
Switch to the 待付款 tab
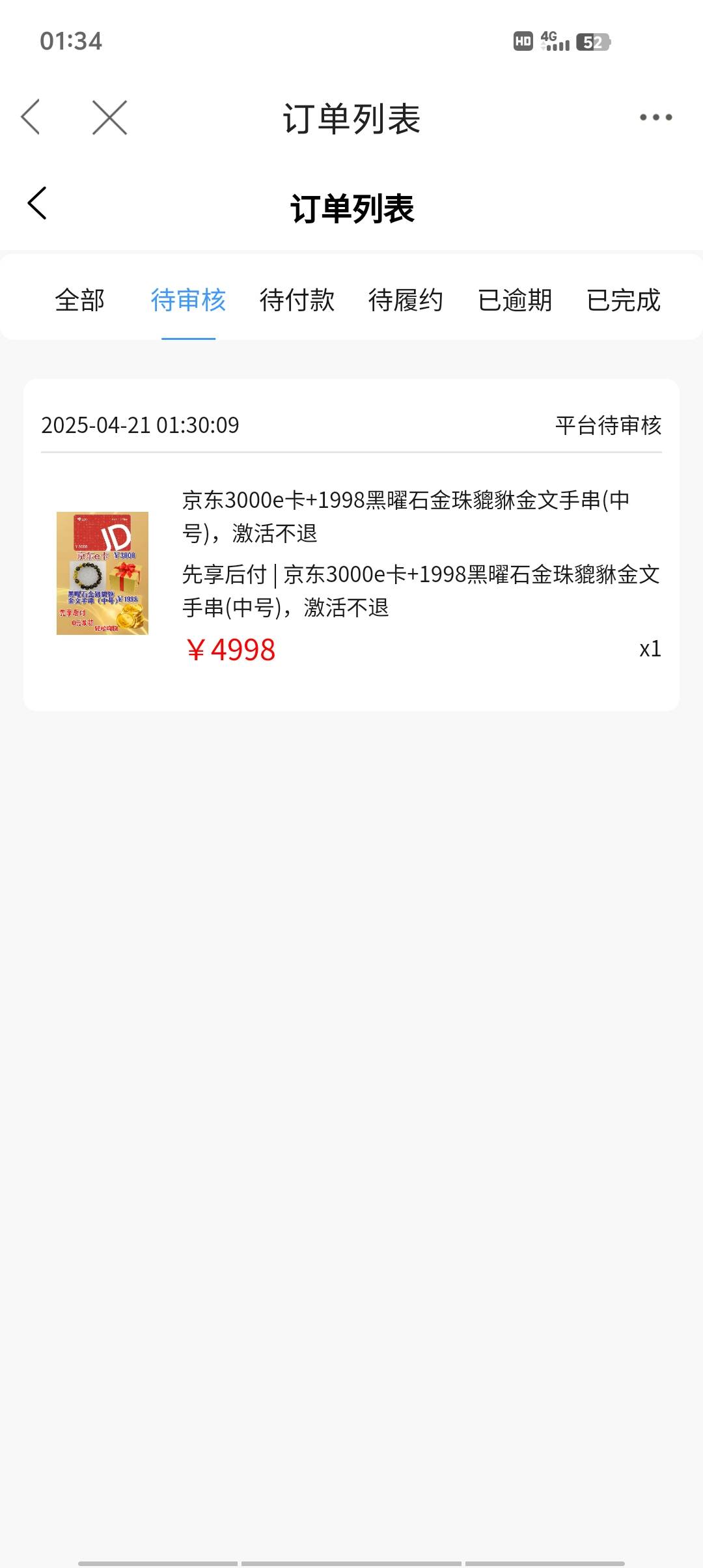(x=297, y=300)
